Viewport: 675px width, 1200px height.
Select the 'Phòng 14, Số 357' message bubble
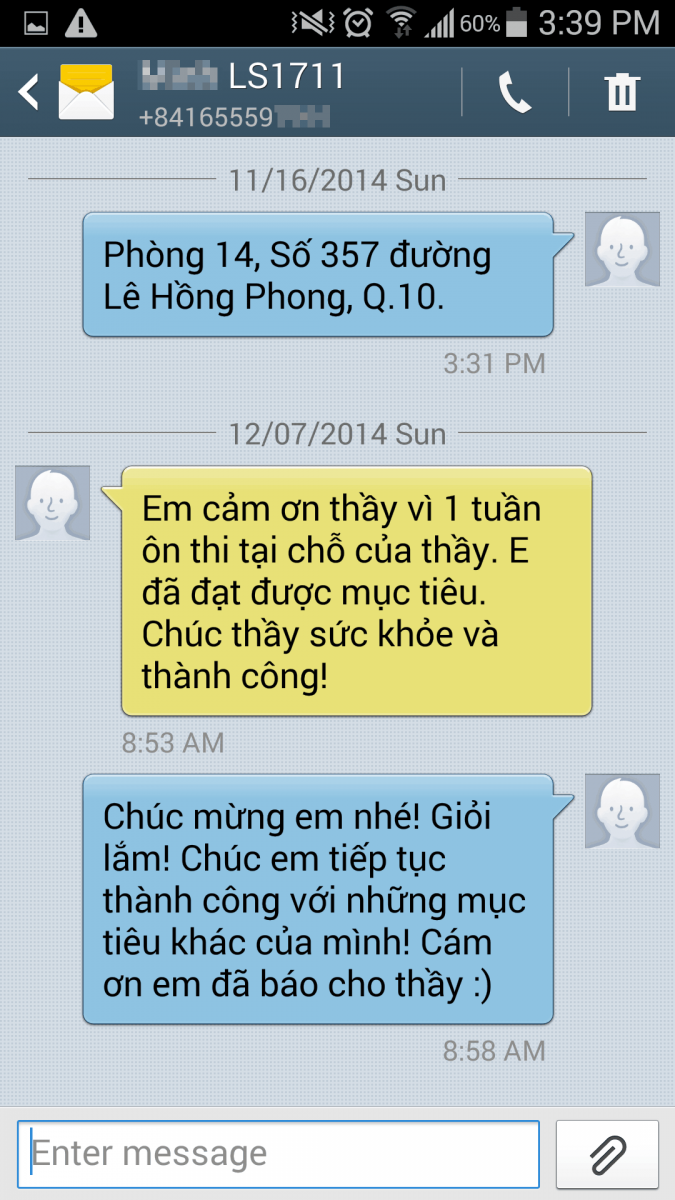tap(327, 273)
